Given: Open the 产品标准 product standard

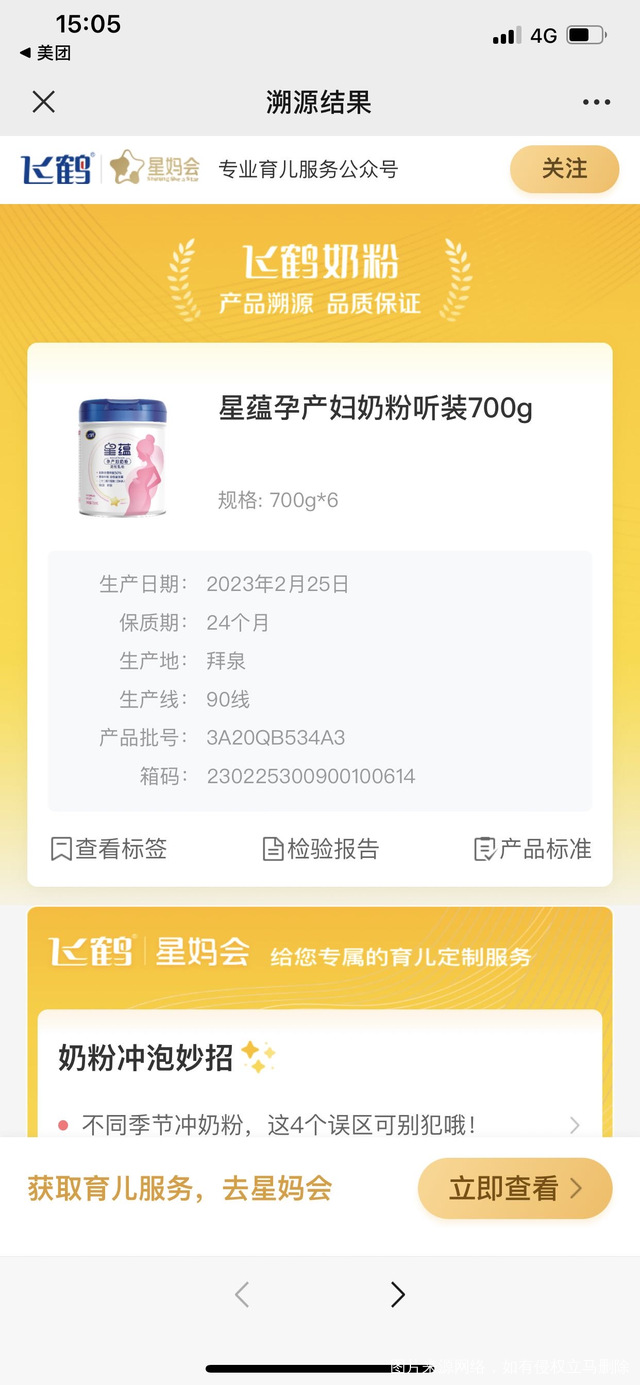Looking at the screenshot, I should 532,849.
